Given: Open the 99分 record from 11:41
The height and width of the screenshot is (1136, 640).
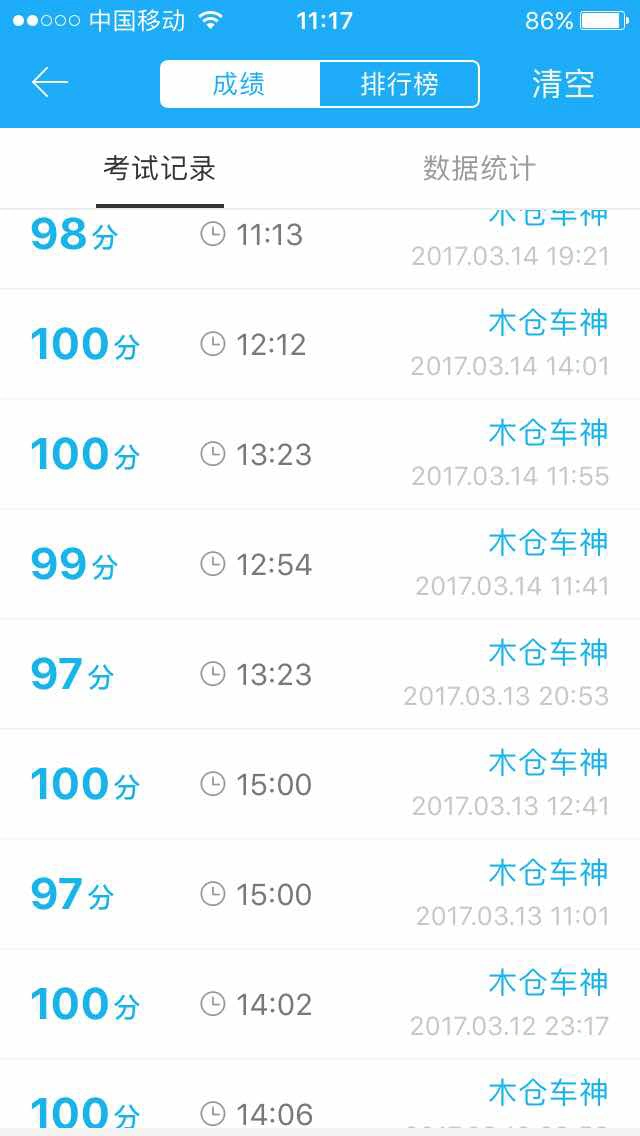Looking at the screenshot, I should coord(320,564).
